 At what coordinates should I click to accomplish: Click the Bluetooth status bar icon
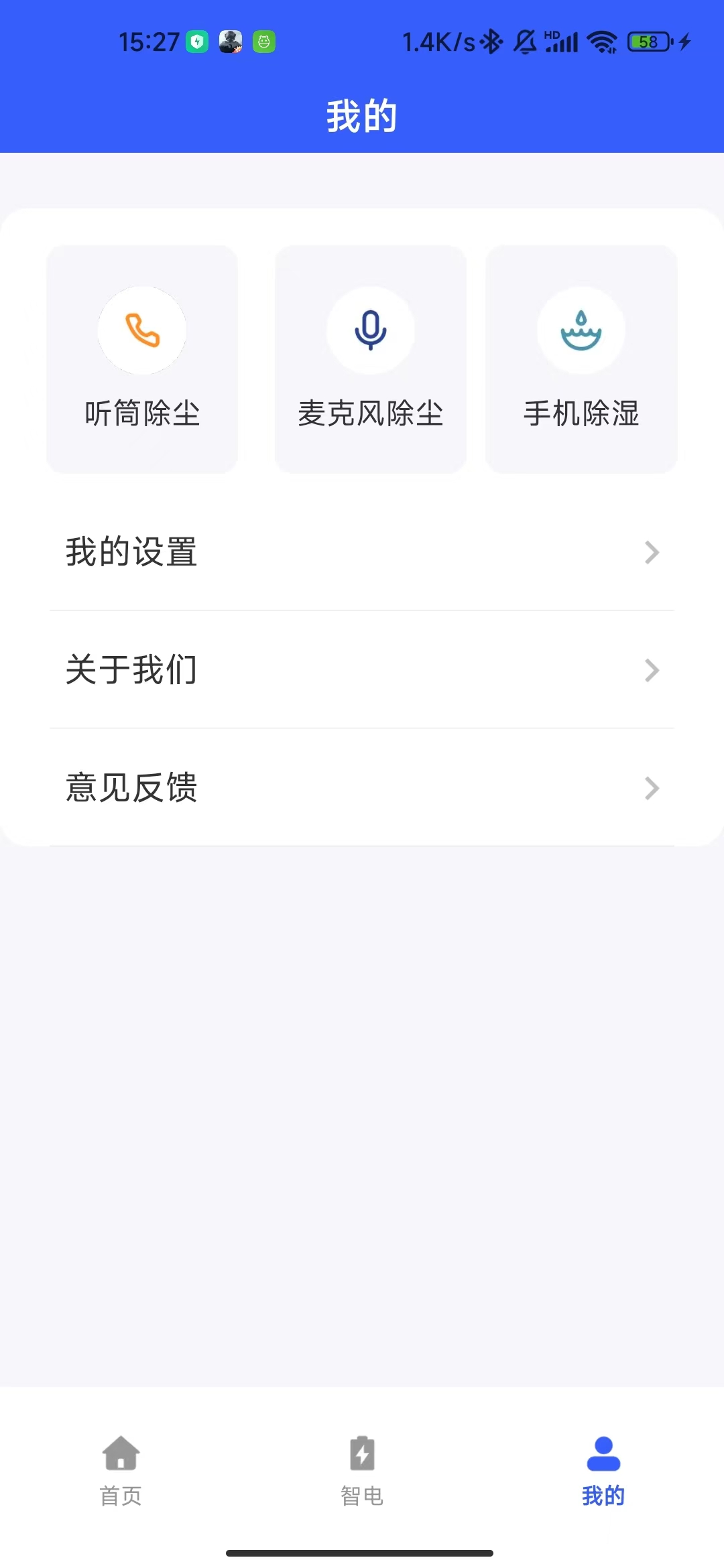(x=490, y=42)
